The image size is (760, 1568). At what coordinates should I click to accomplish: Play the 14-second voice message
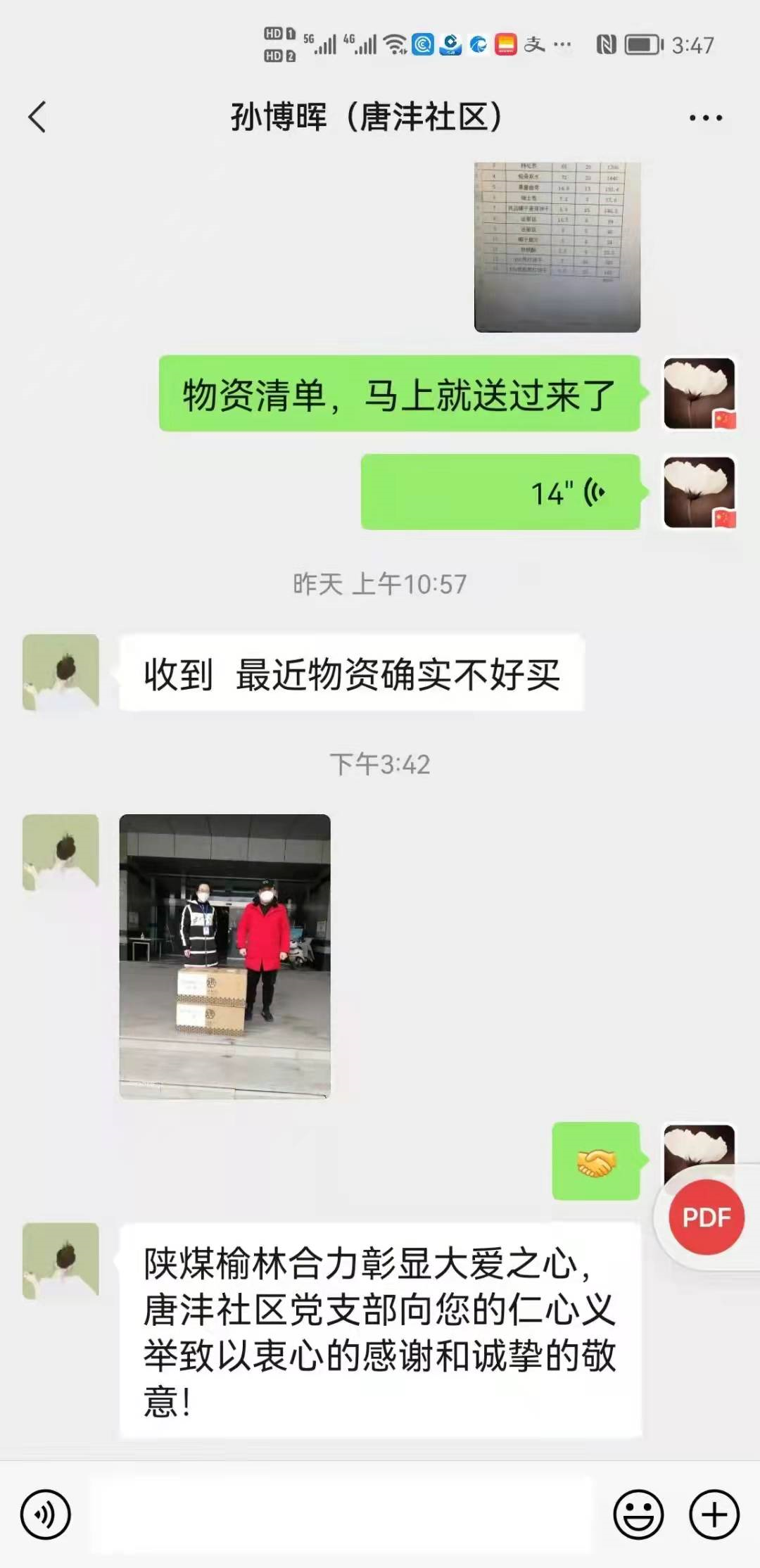(500, 492)
